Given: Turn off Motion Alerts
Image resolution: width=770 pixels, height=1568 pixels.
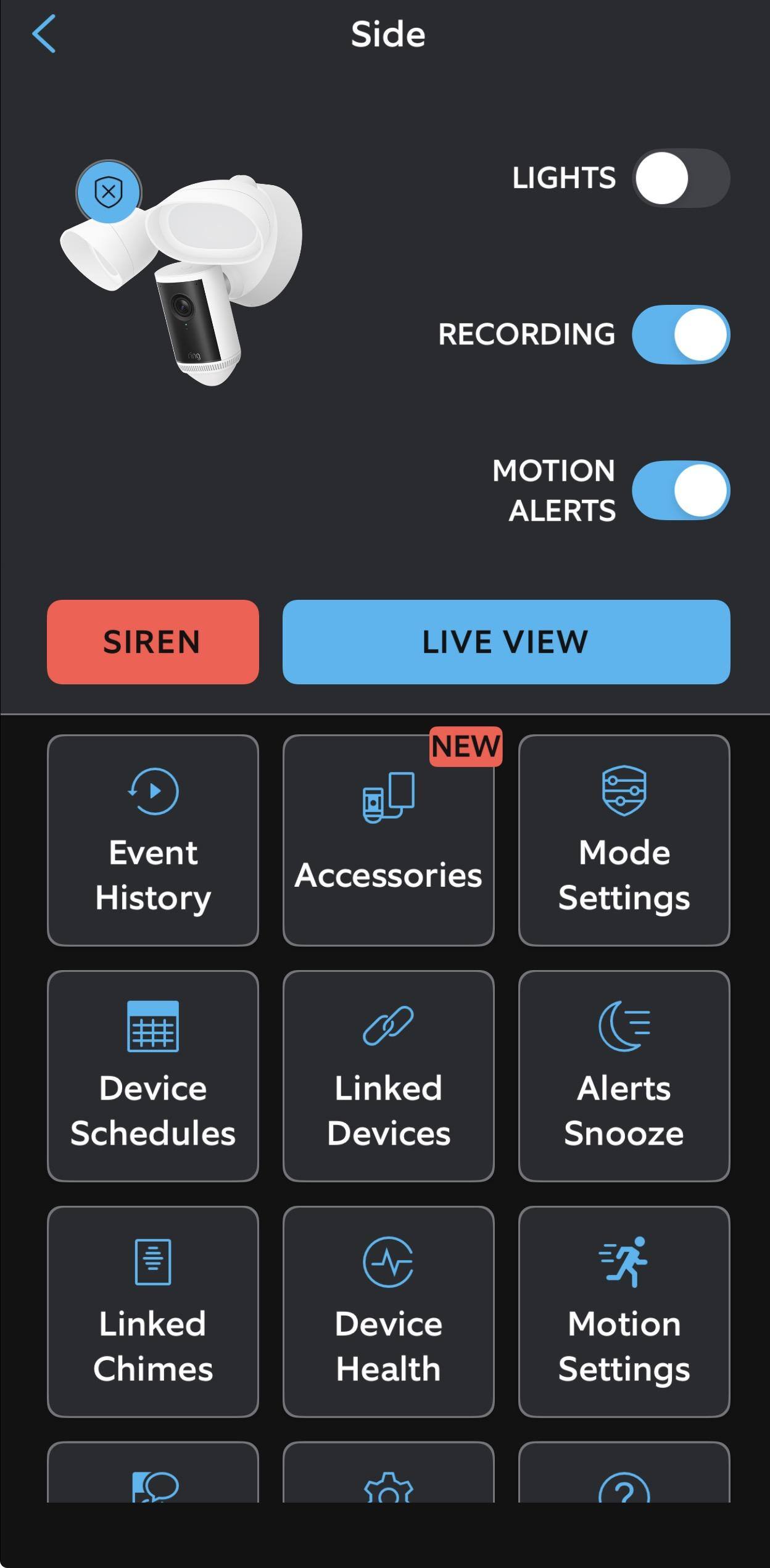Looking at the screenshot, I should [681, 491].
